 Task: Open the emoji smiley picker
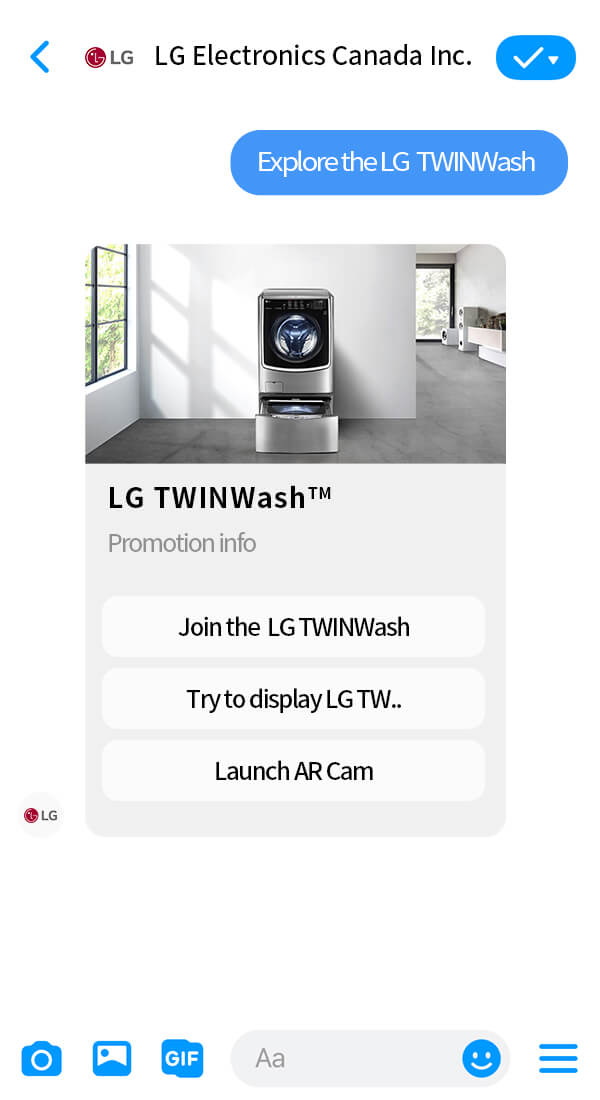[481, 1058]
